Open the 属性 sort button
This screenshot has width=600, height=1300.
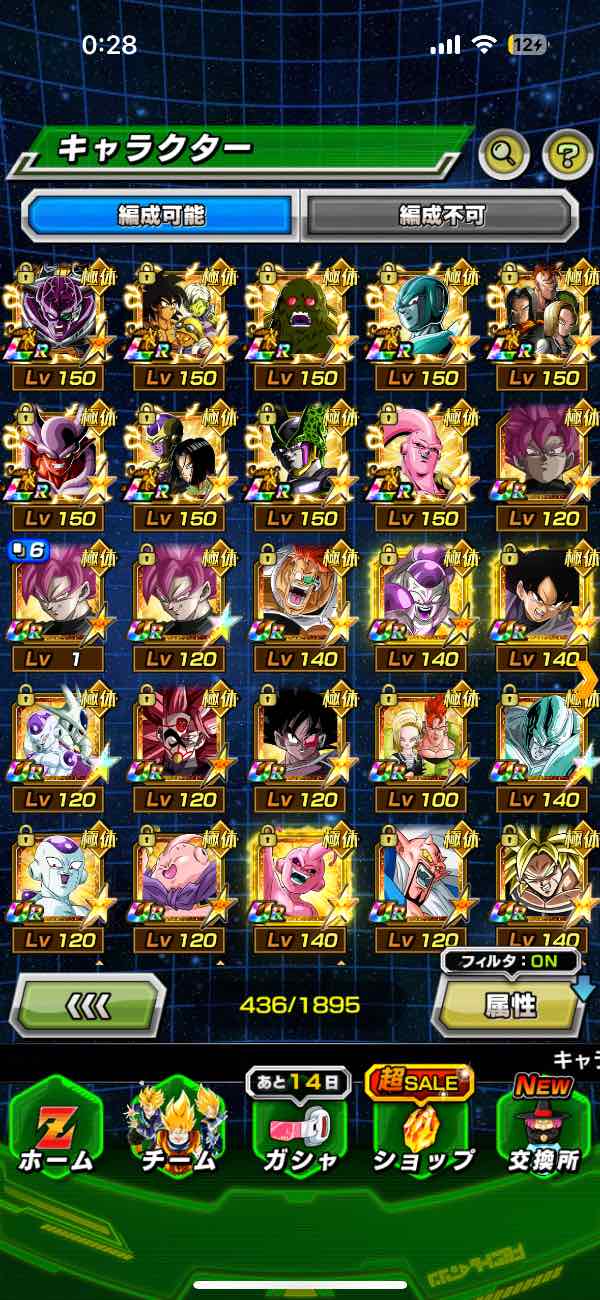click(x=508, y=1006)
